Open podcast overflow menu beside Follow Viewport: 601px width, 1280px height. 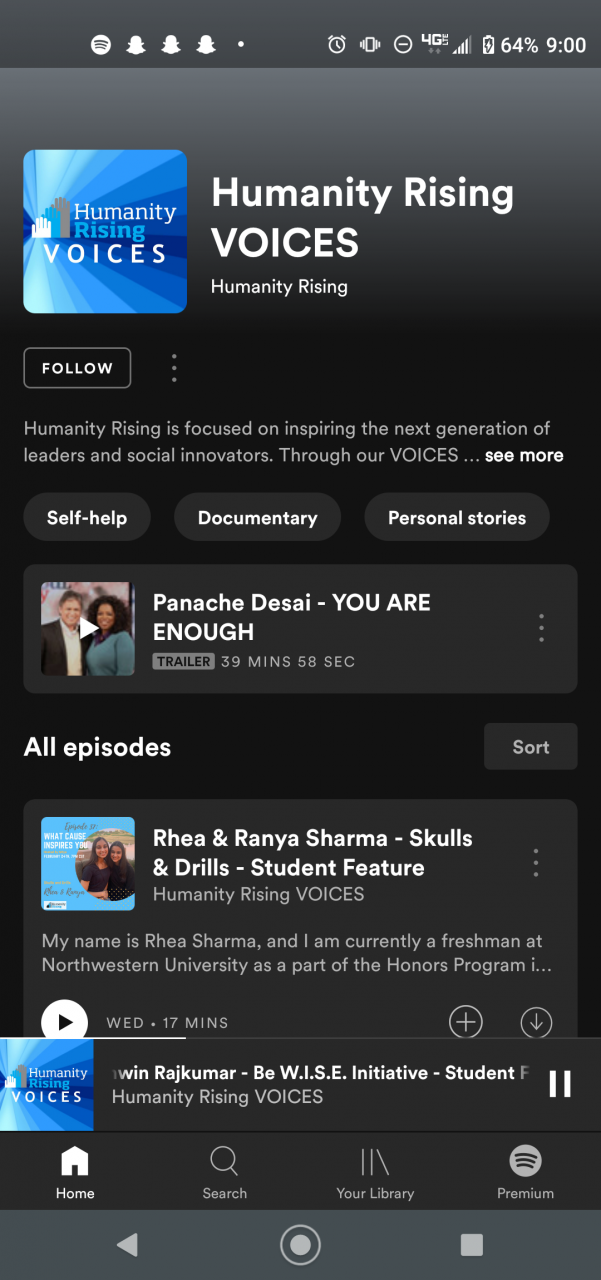[x=174, y=368]
